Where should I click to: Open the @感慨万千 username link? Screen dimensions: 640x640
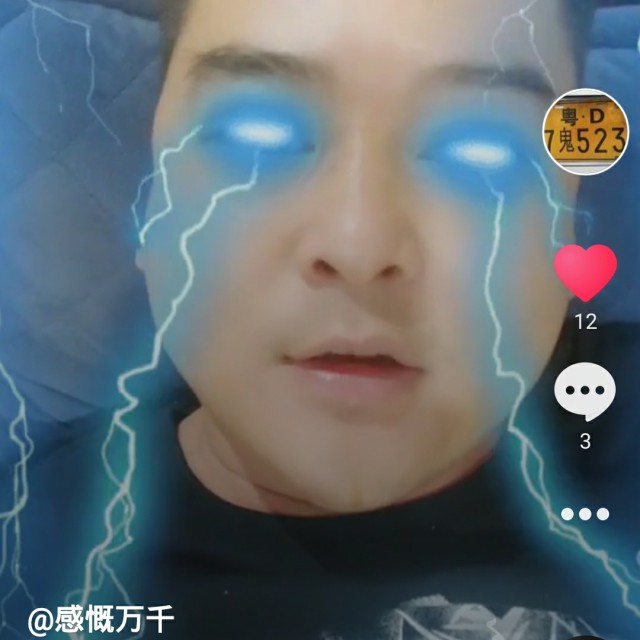pos(101,620)
